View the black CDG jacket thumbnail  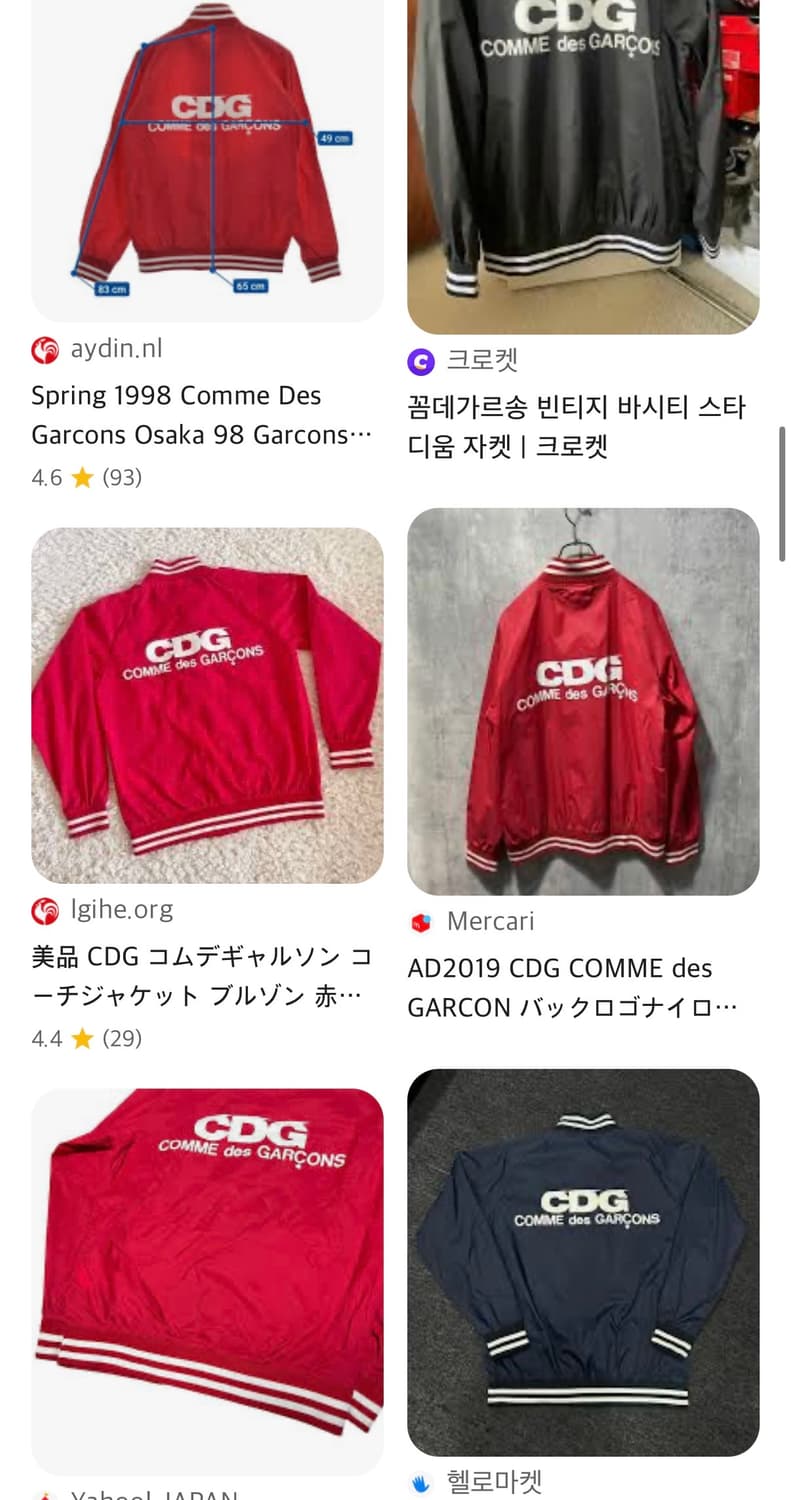point(583,160)
